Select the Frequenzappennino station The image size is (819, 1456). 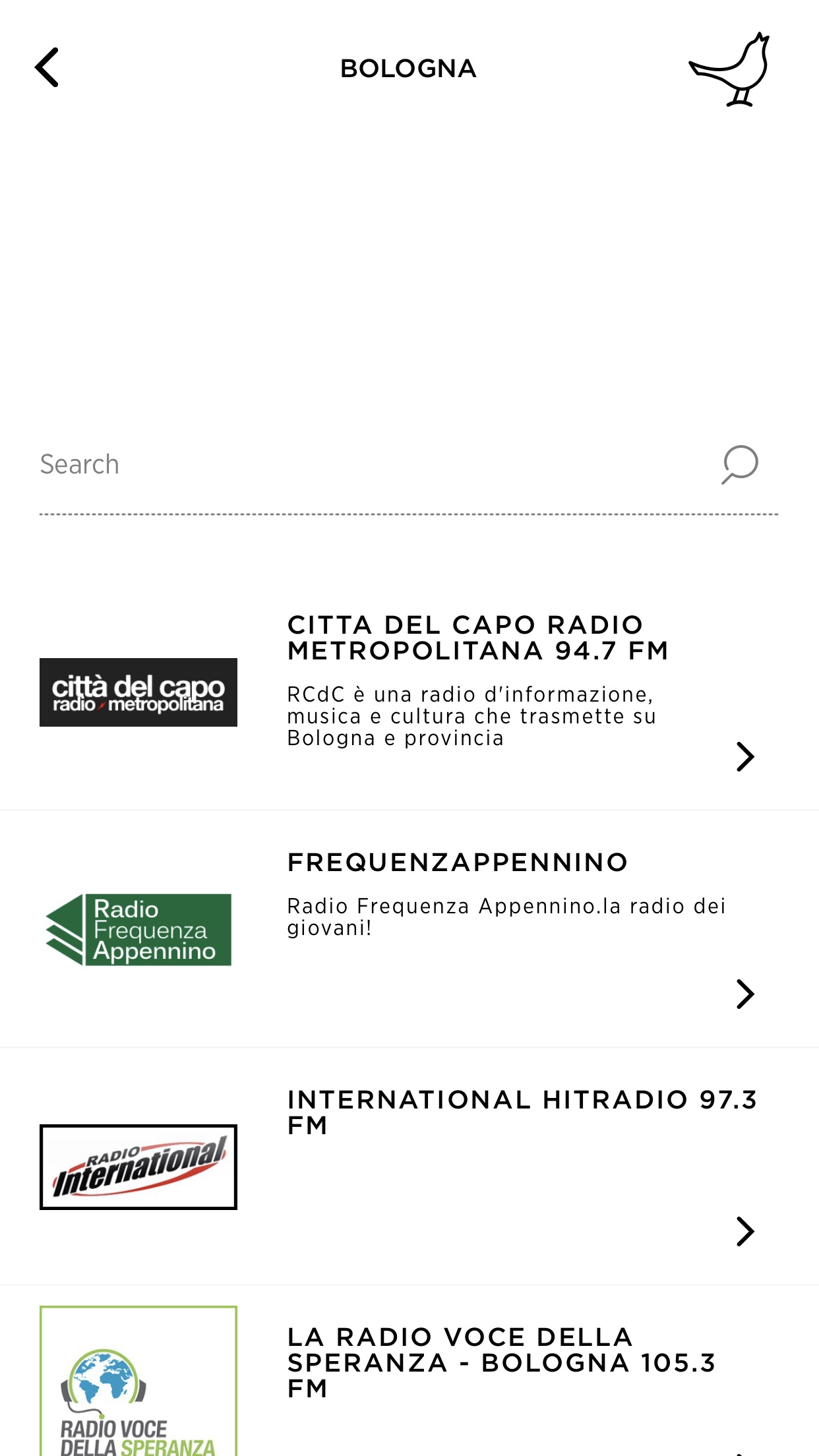tap(458, 863)
